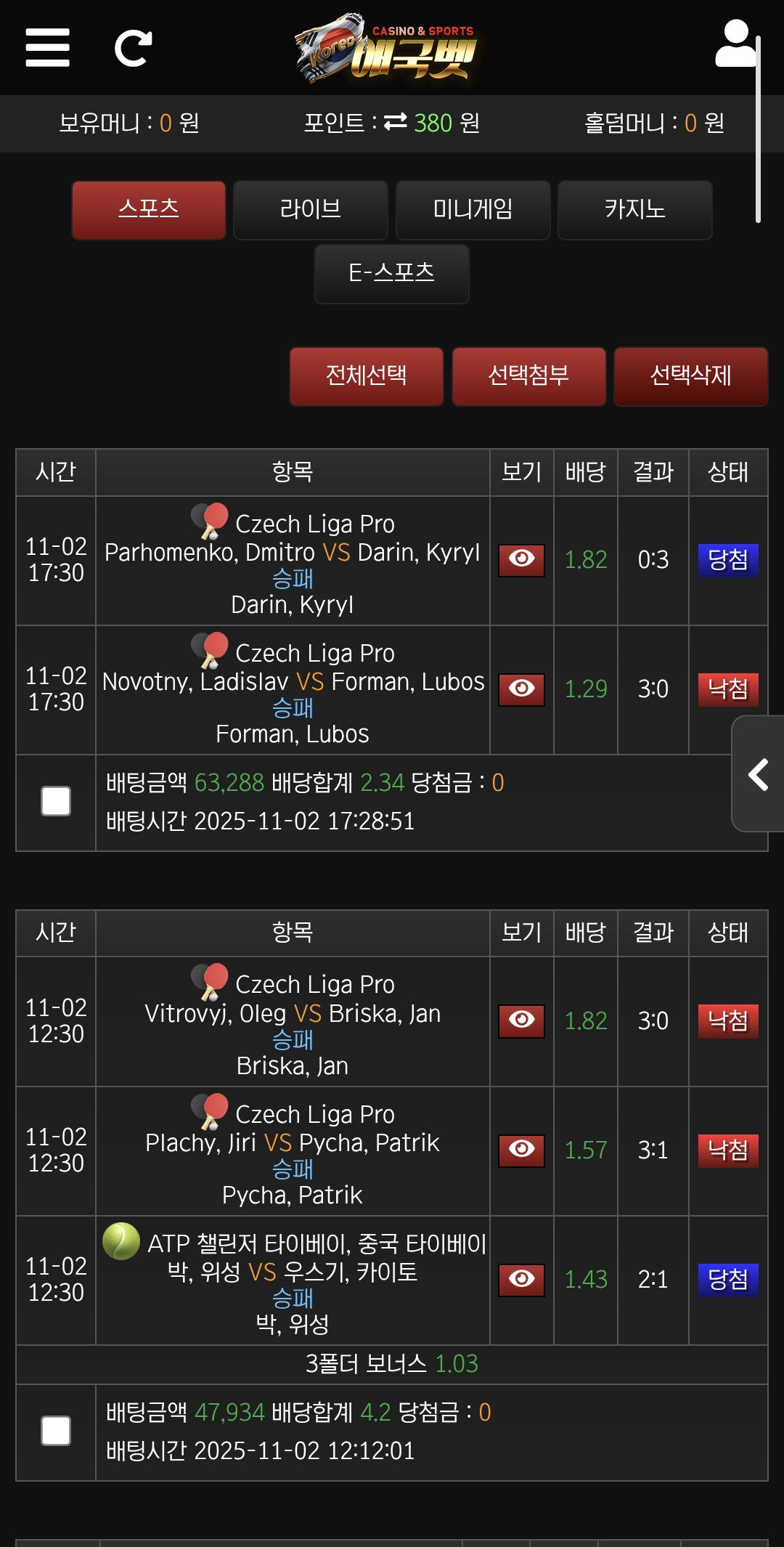Refresh the page with the reload icon
The height and width of the screenshot is (1547, 784).
(134, 49)
